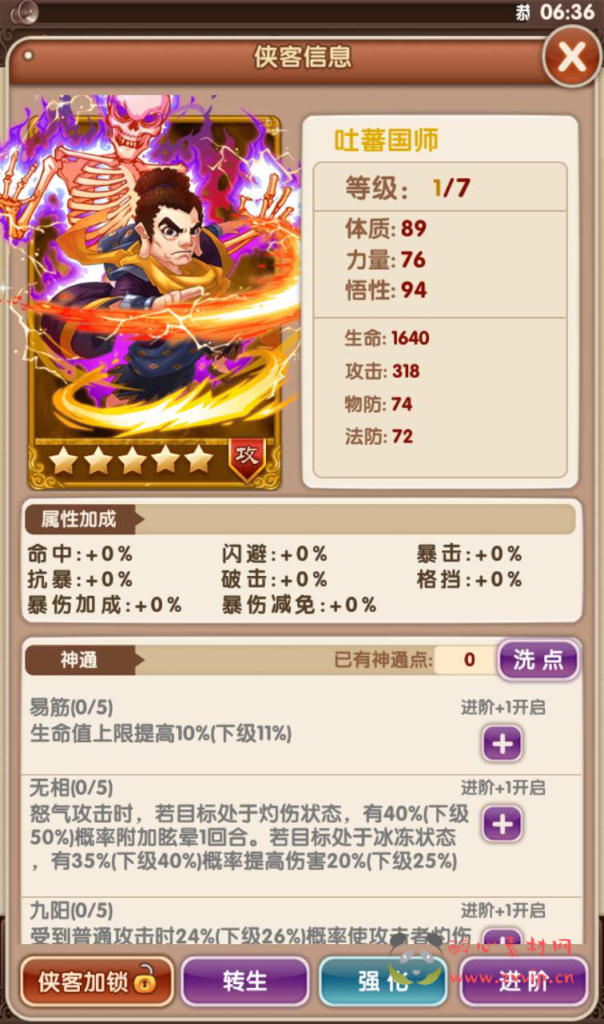Viewport: 604px width, 1024px height.
Task: Toggle 侠客加锁 lock button
Action: tap(96, 981)
